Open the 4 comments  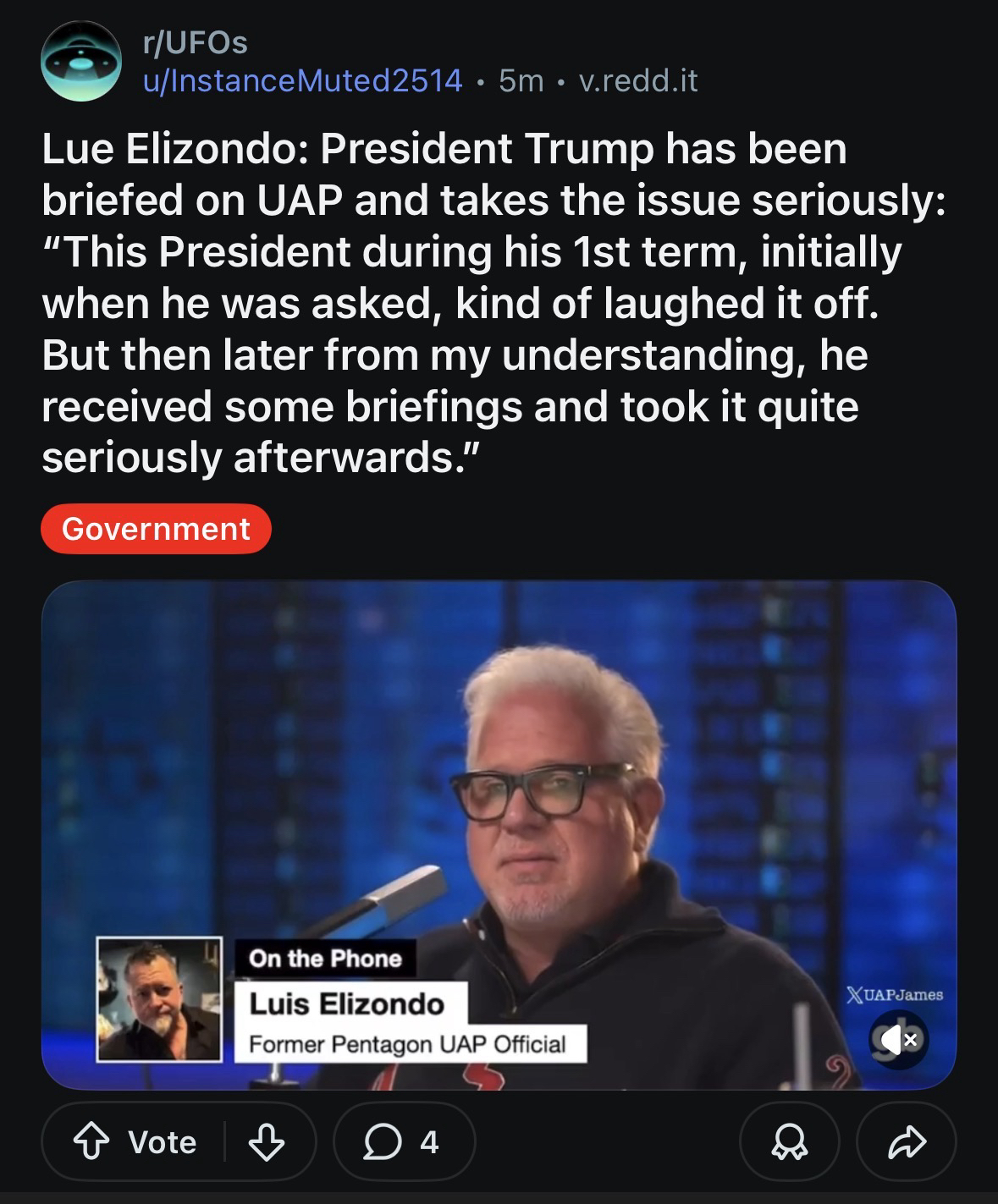coord(403,1142)
